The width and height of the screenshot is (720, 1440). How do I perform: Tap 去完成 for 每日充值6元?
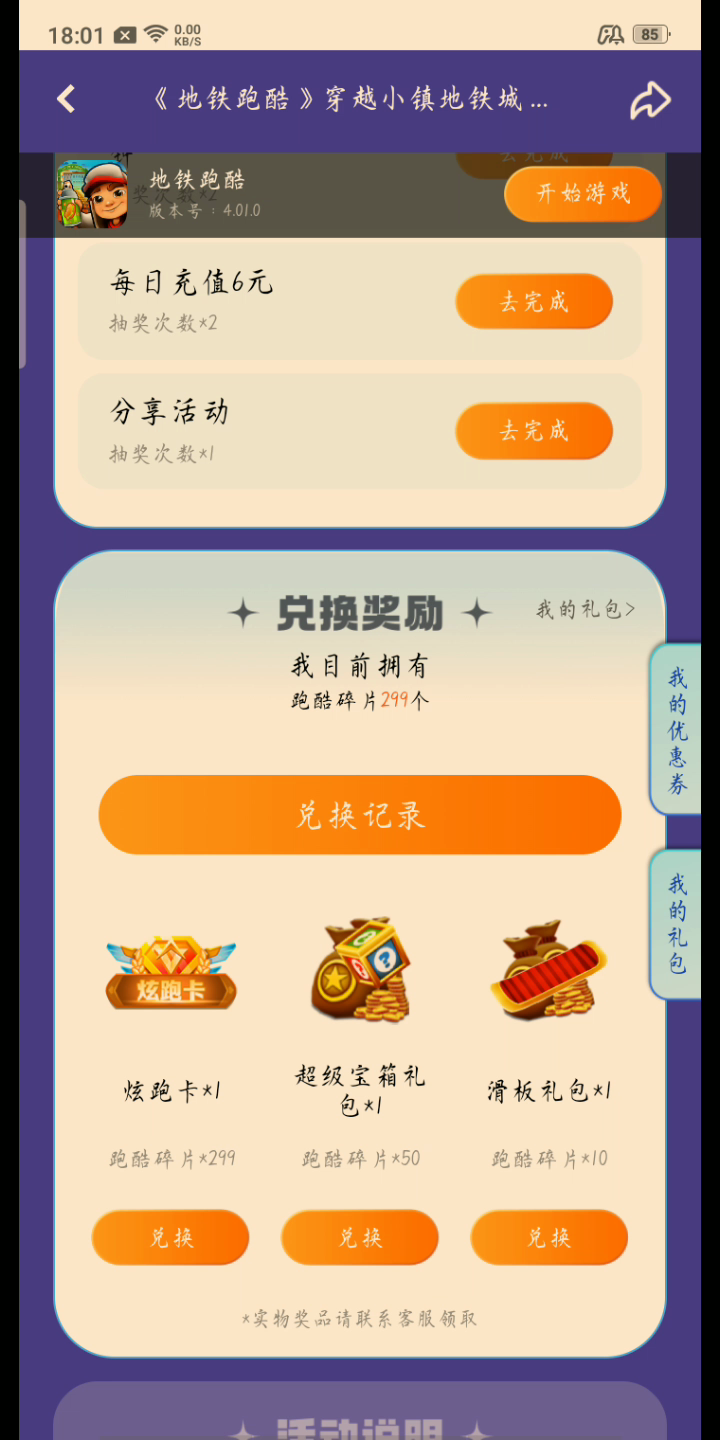tap(534, 301)
